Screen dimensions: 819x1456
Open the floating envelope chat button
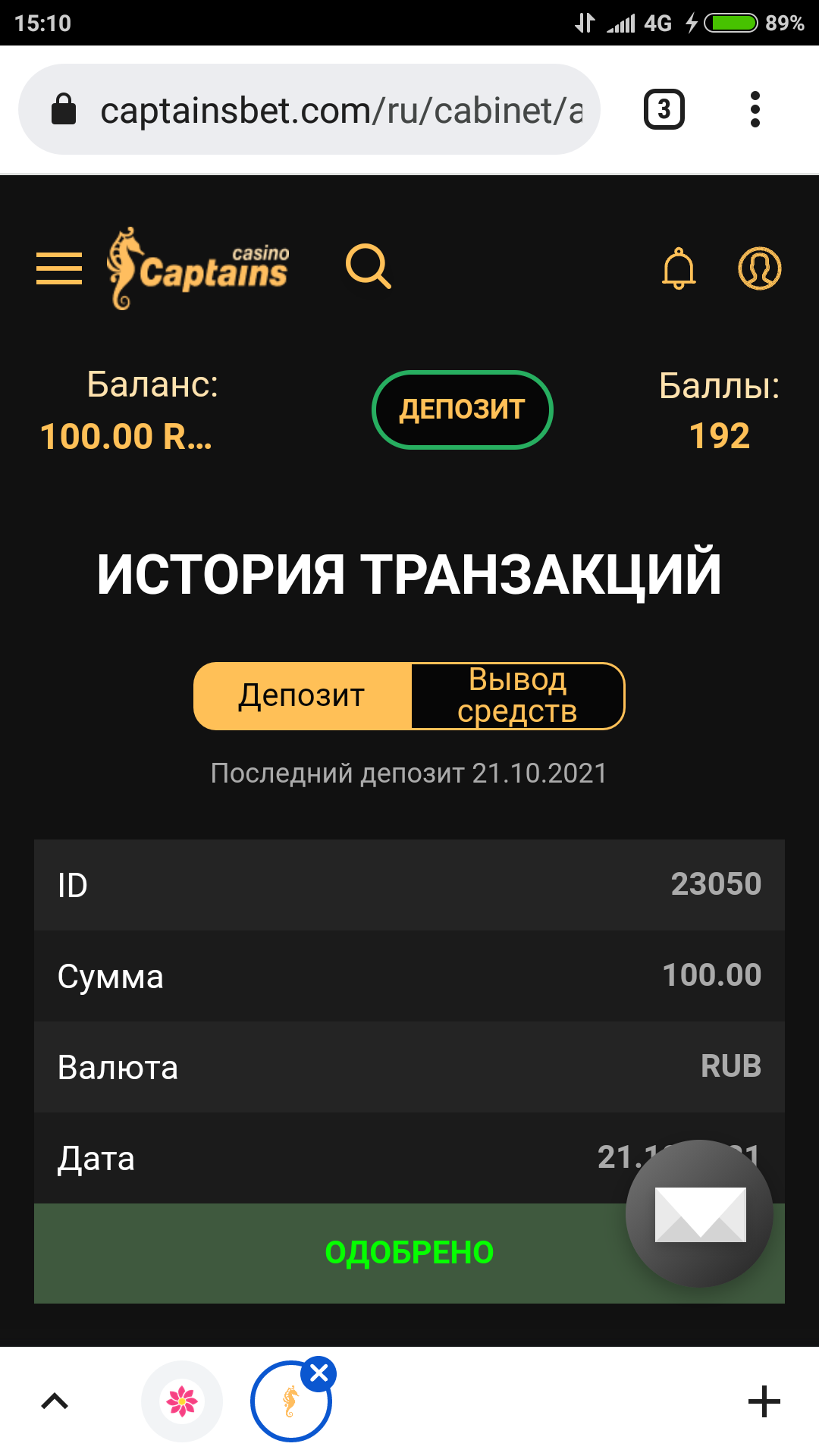(x=699, y=1213)
